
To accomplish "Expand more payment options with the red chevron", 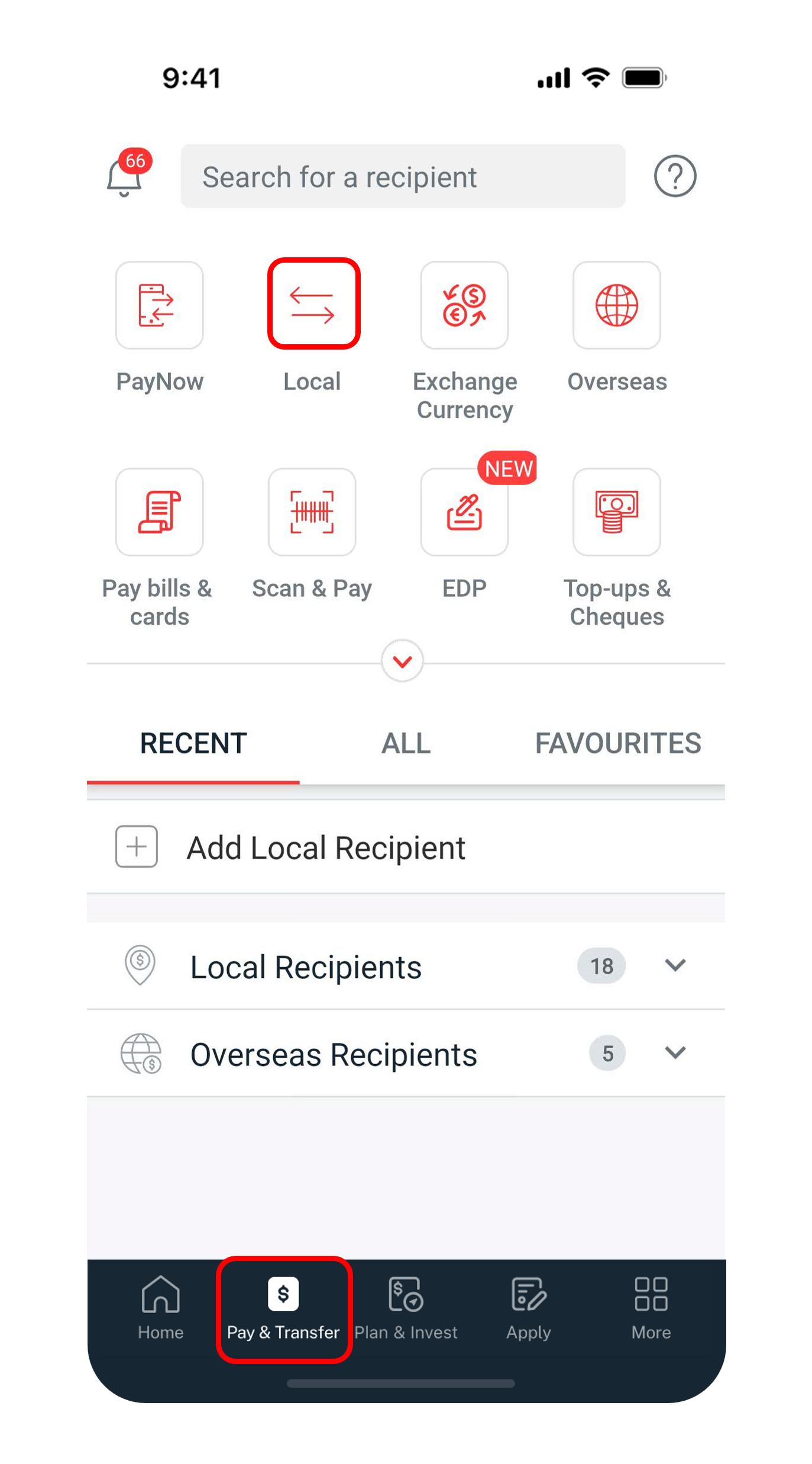I will point(402,661).
